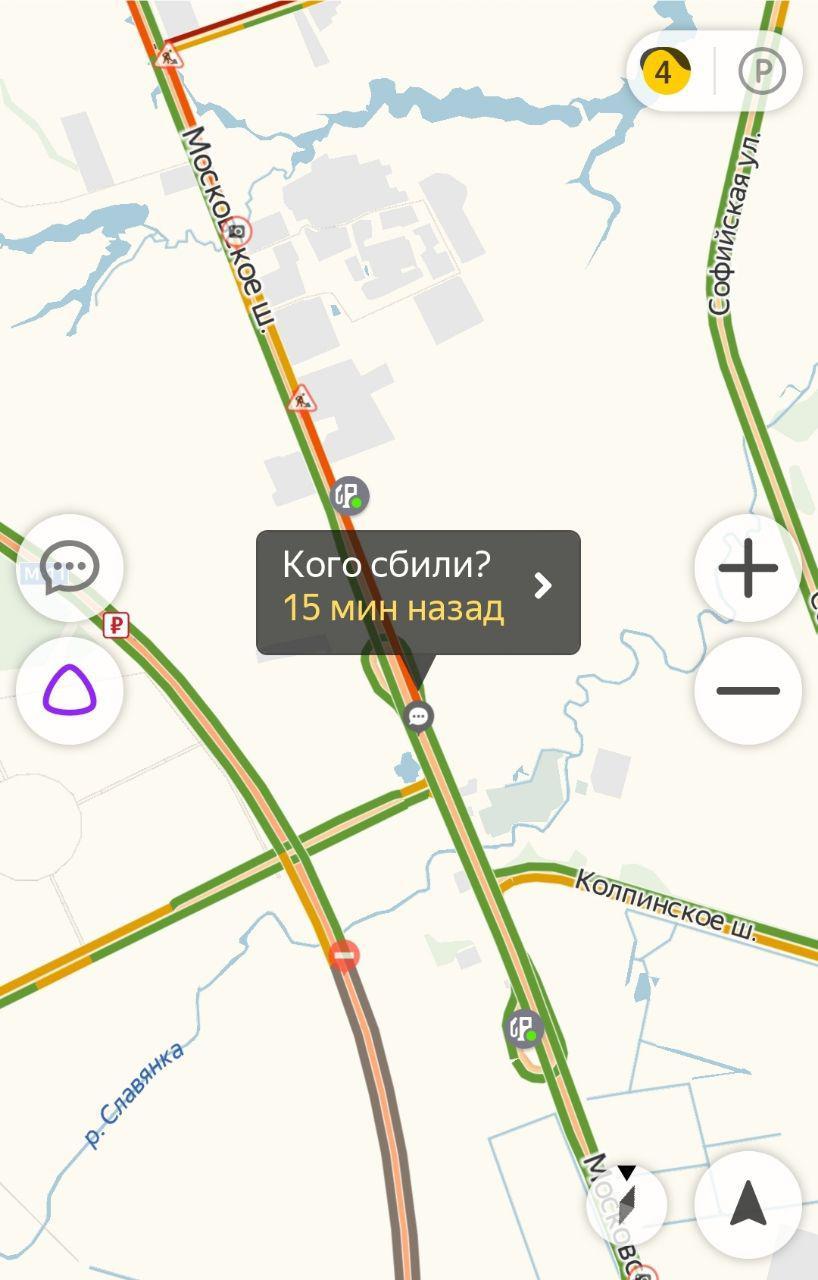Zoom out with the minus button

tap(748, 691)
